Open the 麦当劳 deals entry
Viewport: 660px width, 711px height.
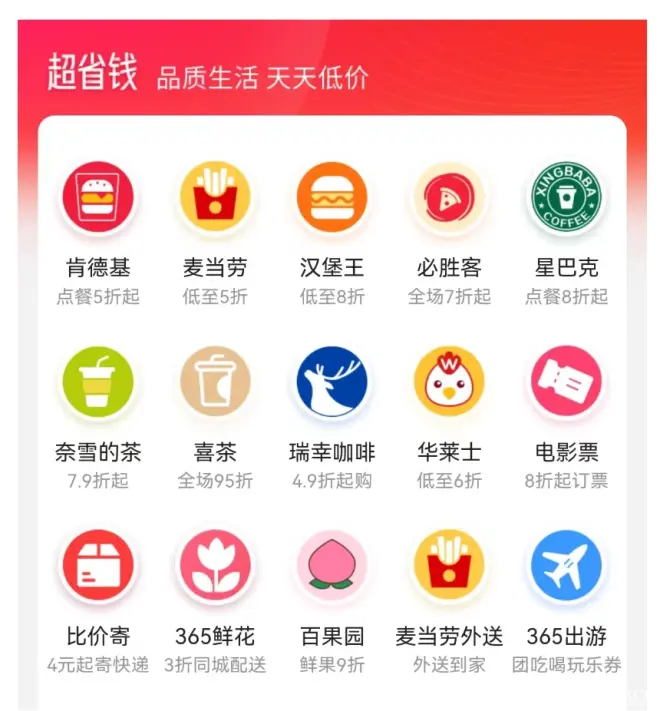tap(215, 198)
